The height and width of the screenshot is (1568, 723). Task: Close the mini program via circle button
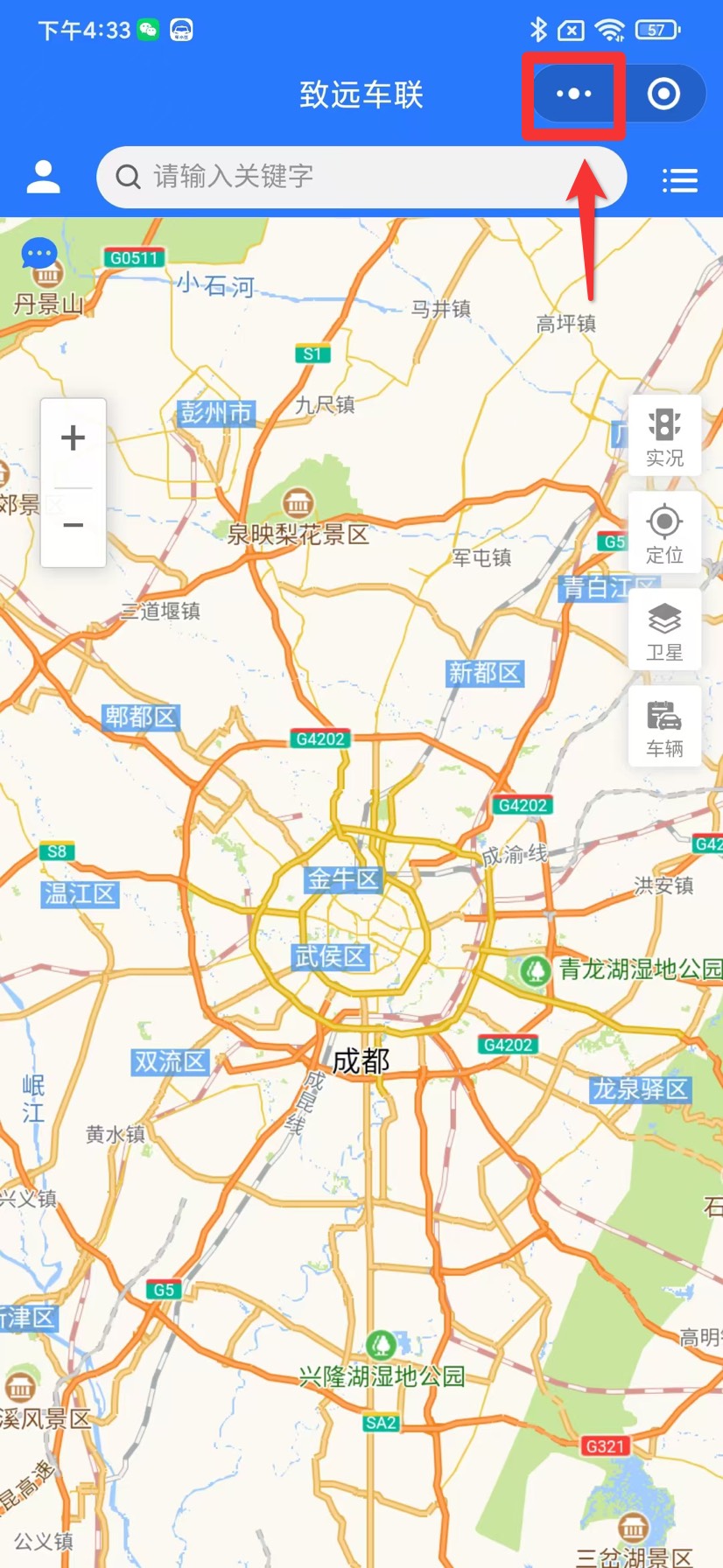(x=663, y=94)
